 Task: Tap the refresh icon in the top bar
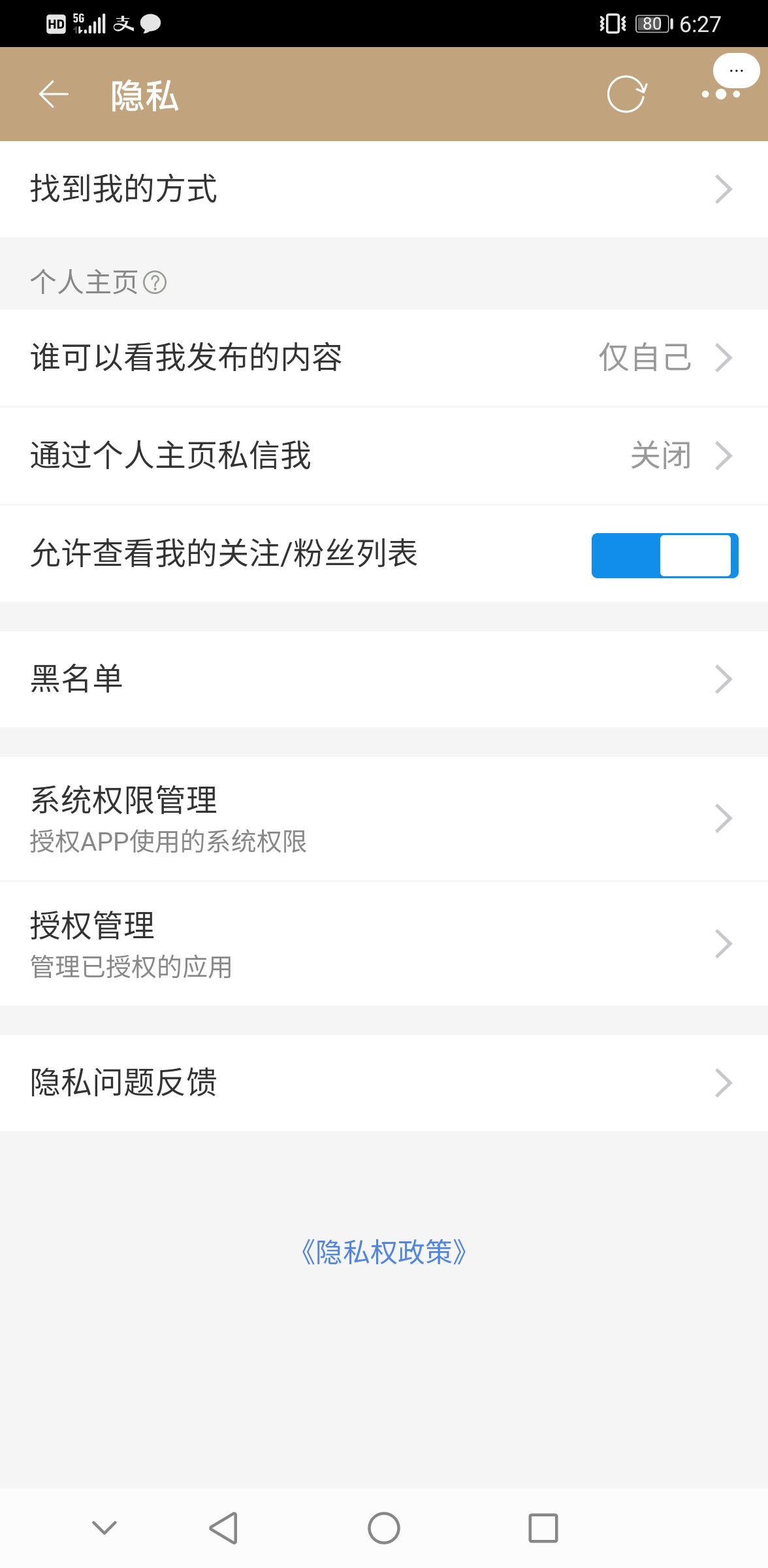(x=626, y=95)
